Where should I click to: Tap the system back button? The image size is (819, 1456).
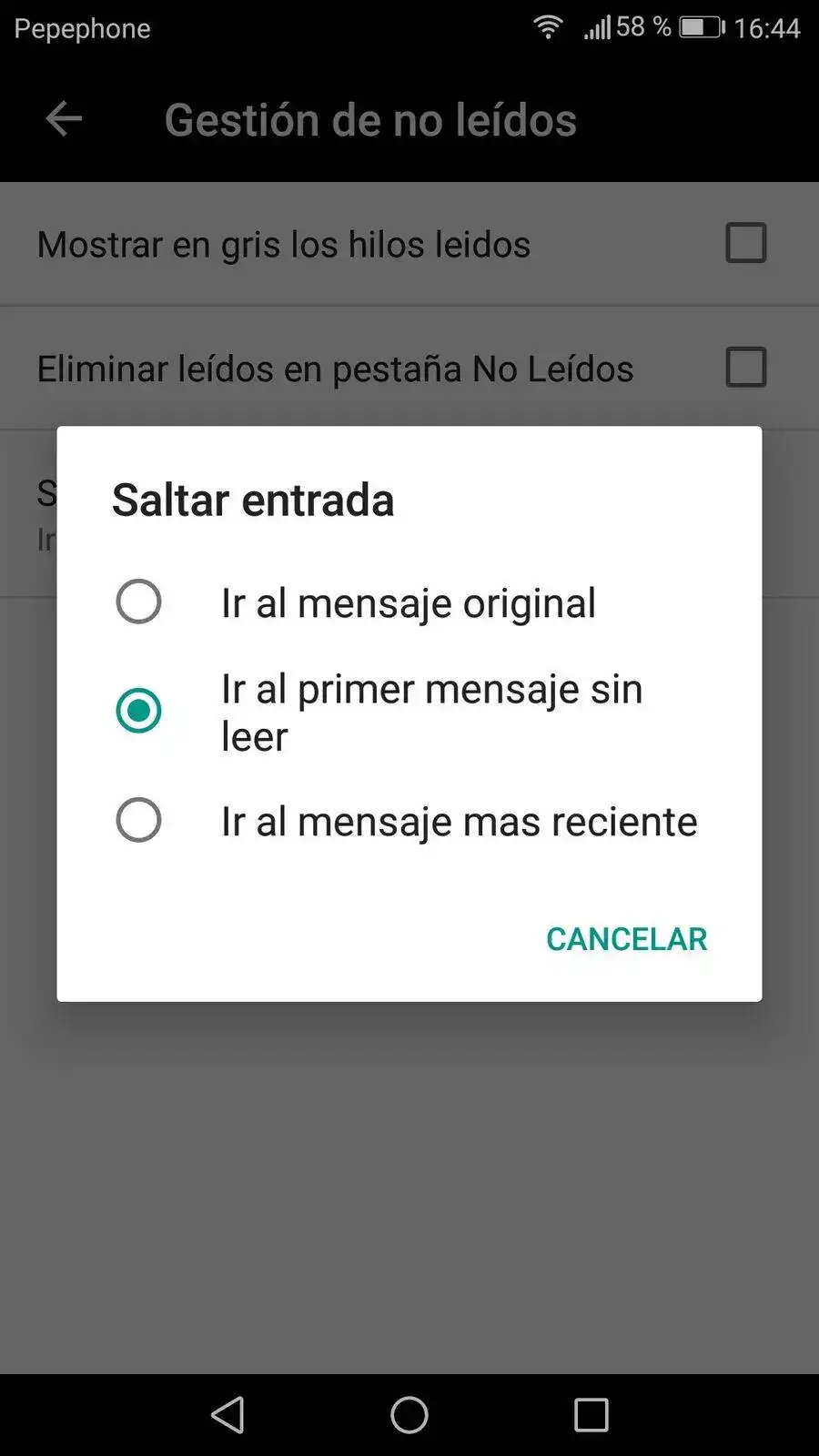(x=227, y=1415)
